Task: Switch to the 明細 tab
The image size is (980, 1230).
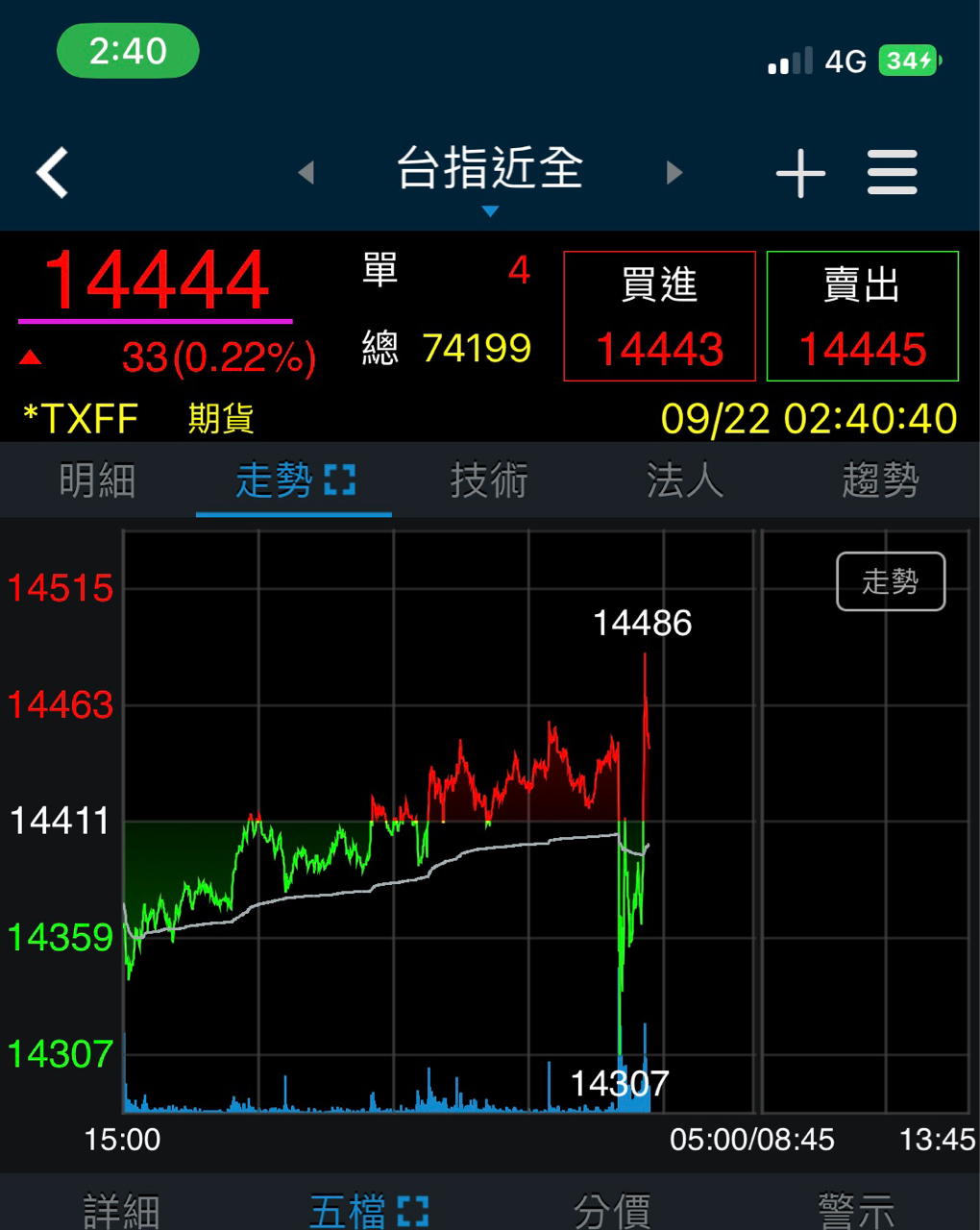Action: [97, 480]
